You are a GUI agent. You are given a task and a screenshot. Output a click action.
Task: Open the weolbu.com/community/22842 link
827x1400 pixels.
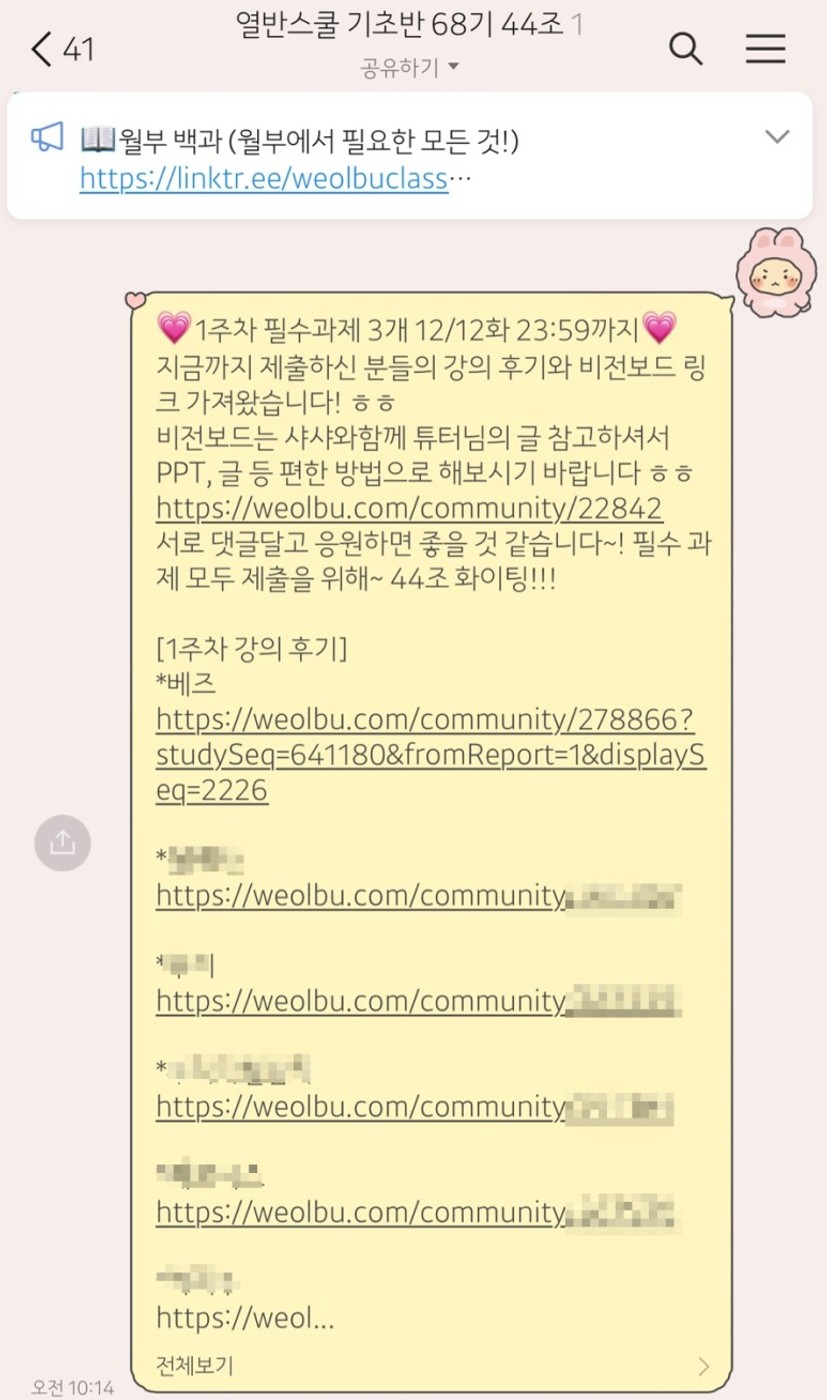[x=409, y=508]
